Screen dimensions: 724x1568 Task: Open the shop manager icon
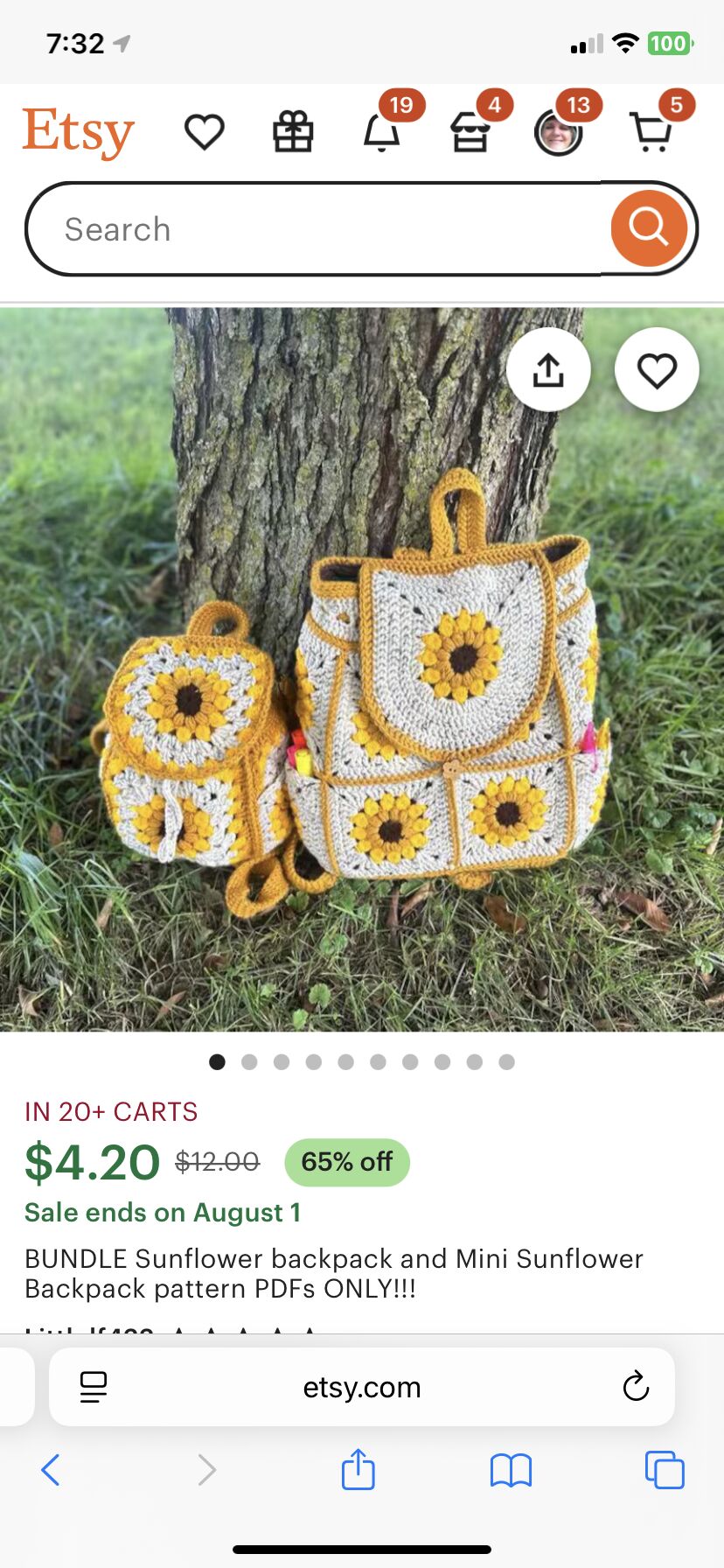470,132
